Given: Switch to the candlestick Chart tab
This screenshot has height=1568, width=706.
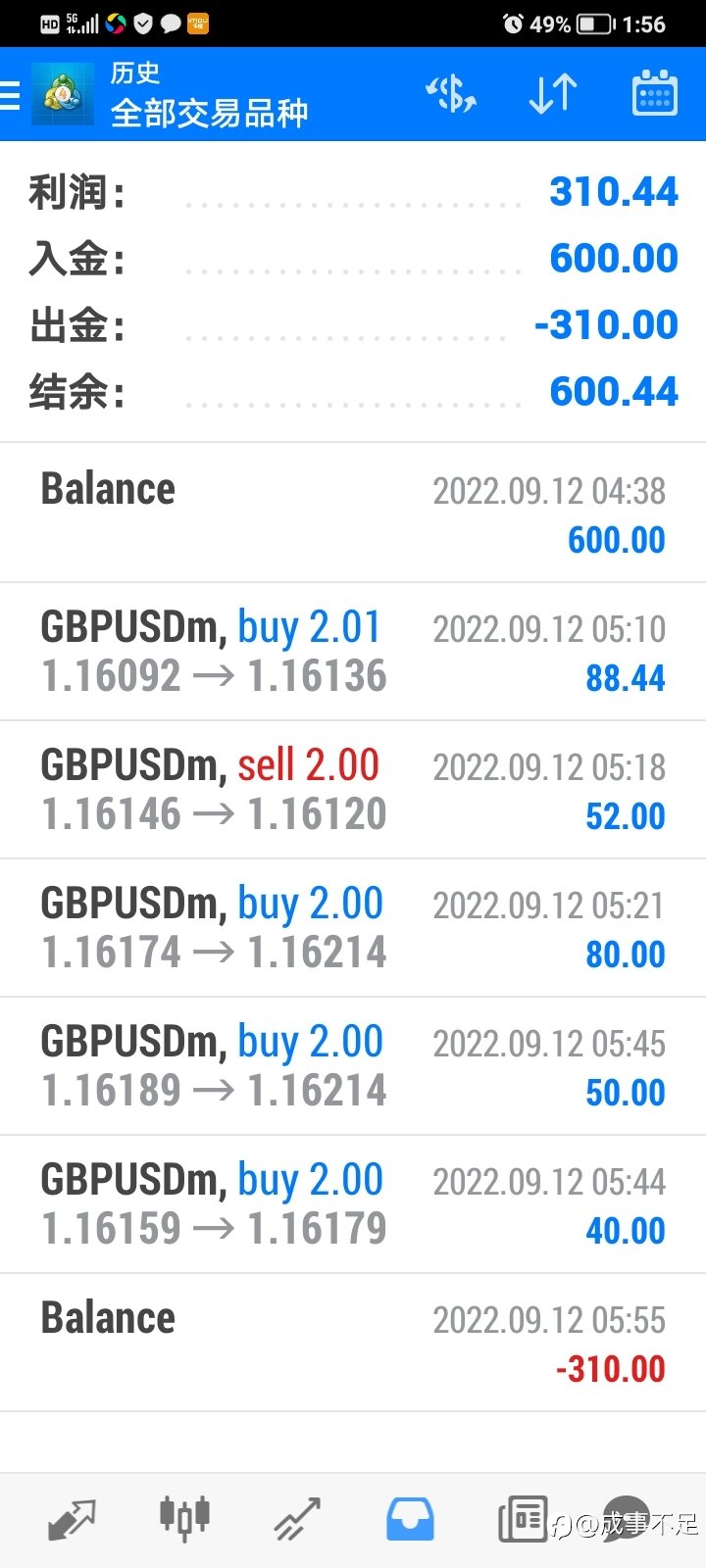Looking at the screenshot, I should tap(184, 1519).
